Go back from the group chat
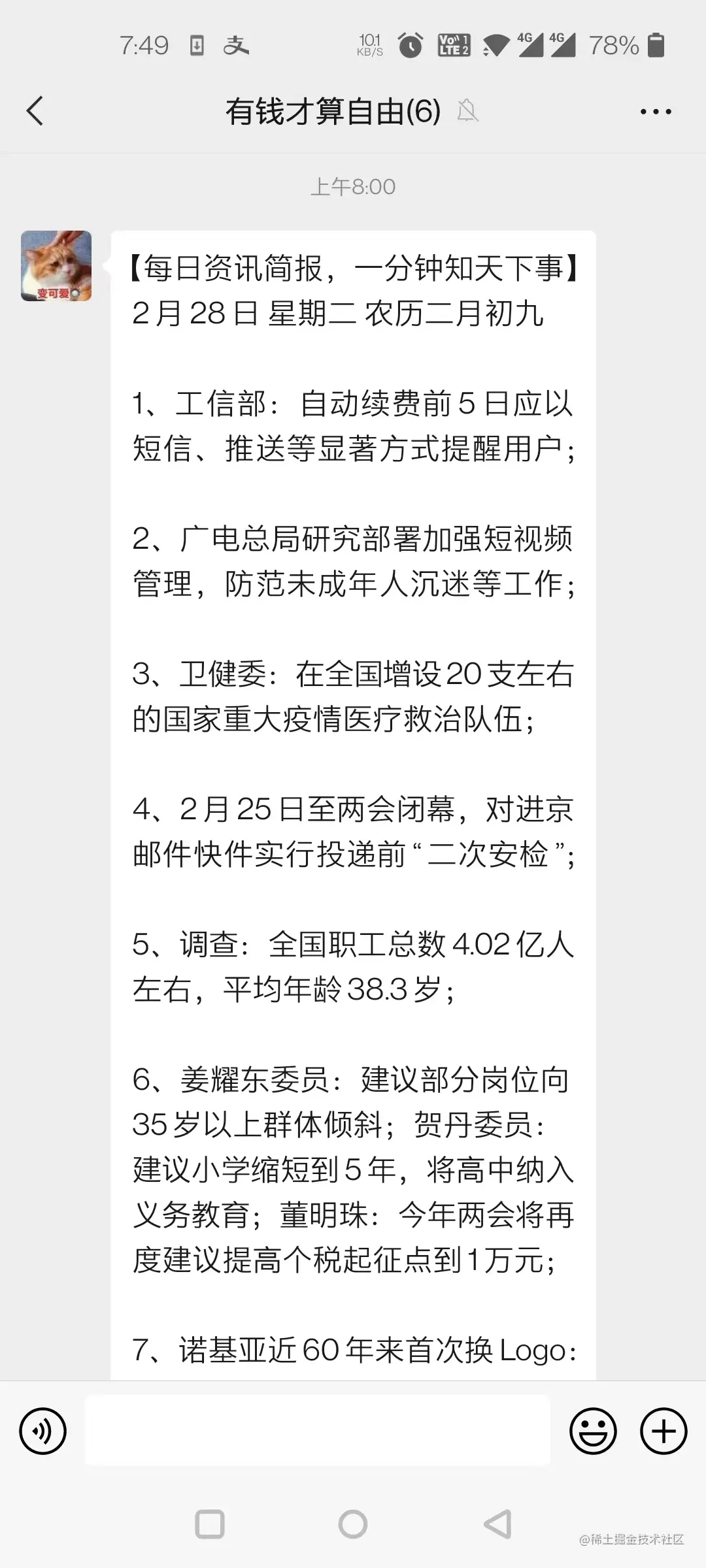The image size is (706, 1568). click(35, 111)
